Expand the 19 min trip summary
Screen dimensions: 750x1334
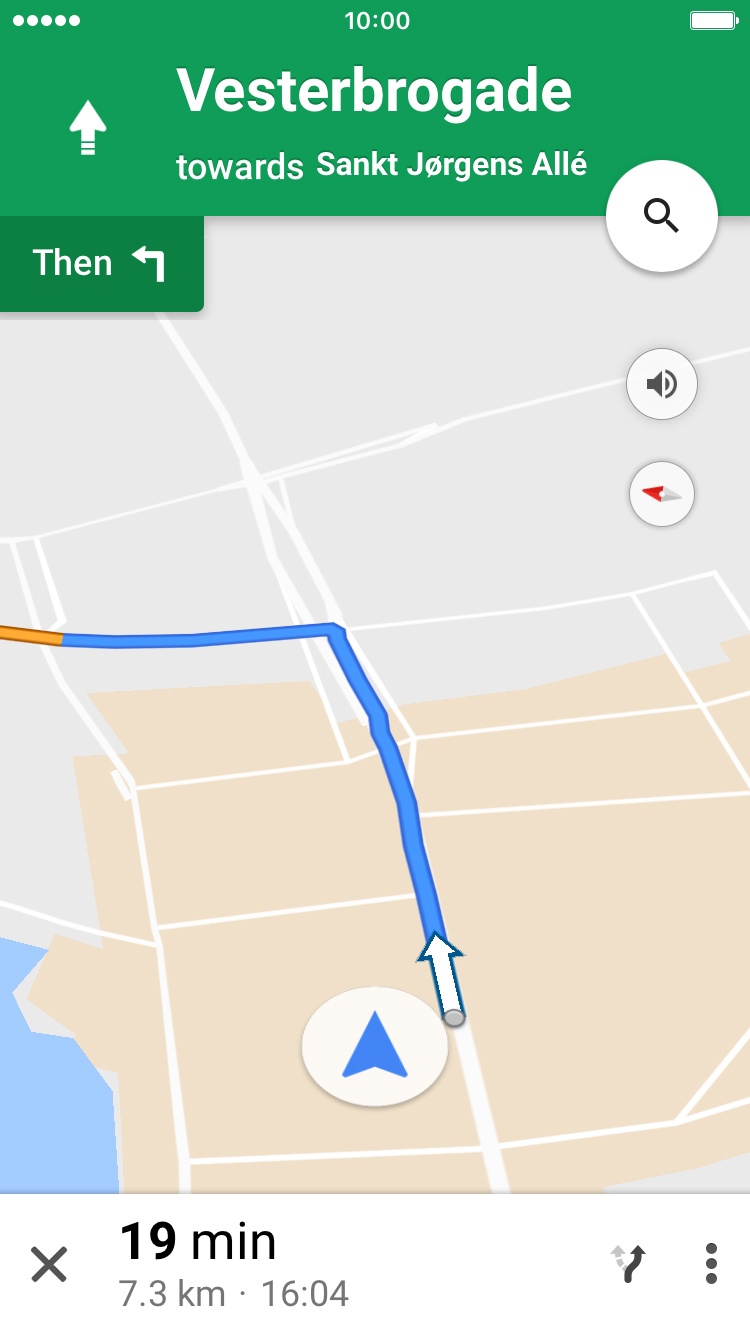[234, 1265]
